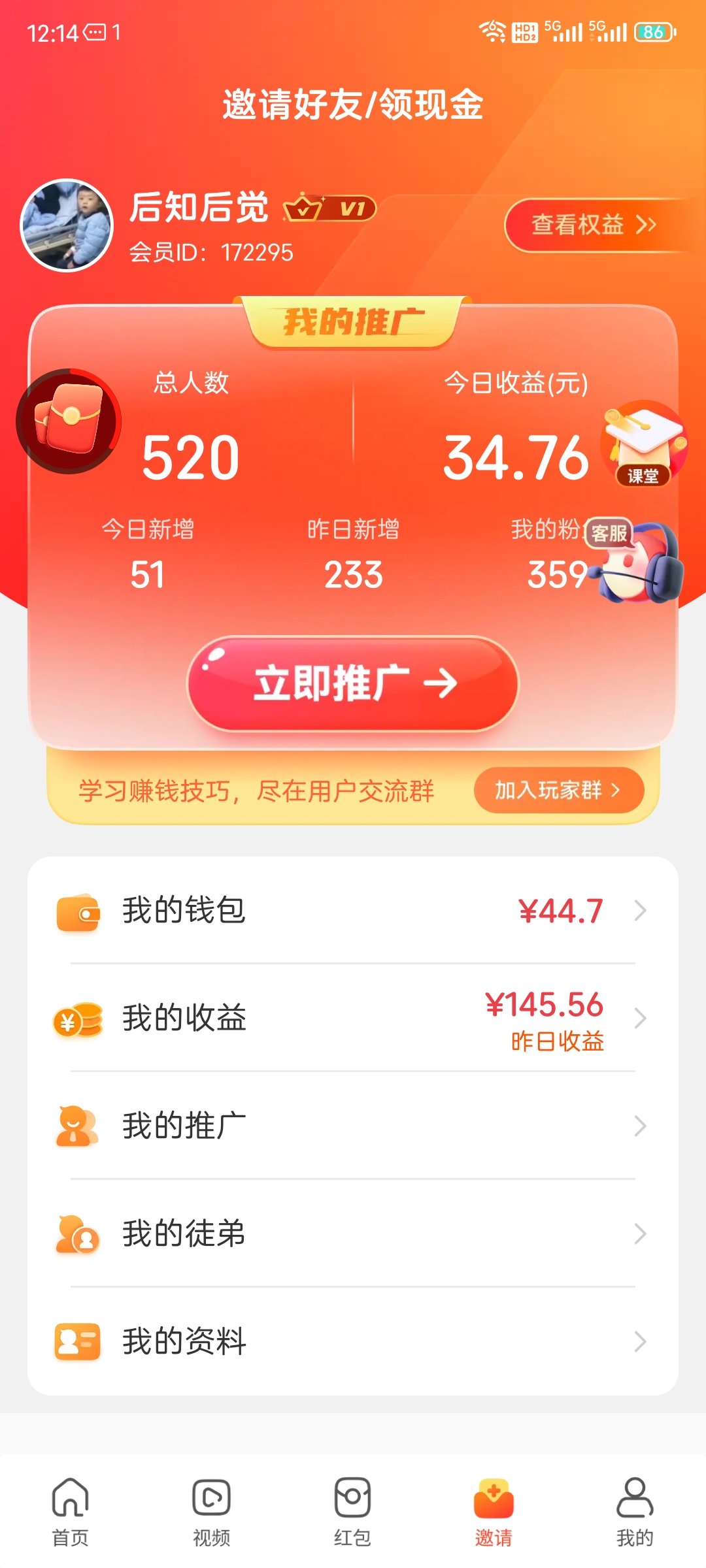Image resolution: width=706 pixels, height=1568 pixels.
Task: Switch to the 首页 tab
Action: [x=71, y=1512]
